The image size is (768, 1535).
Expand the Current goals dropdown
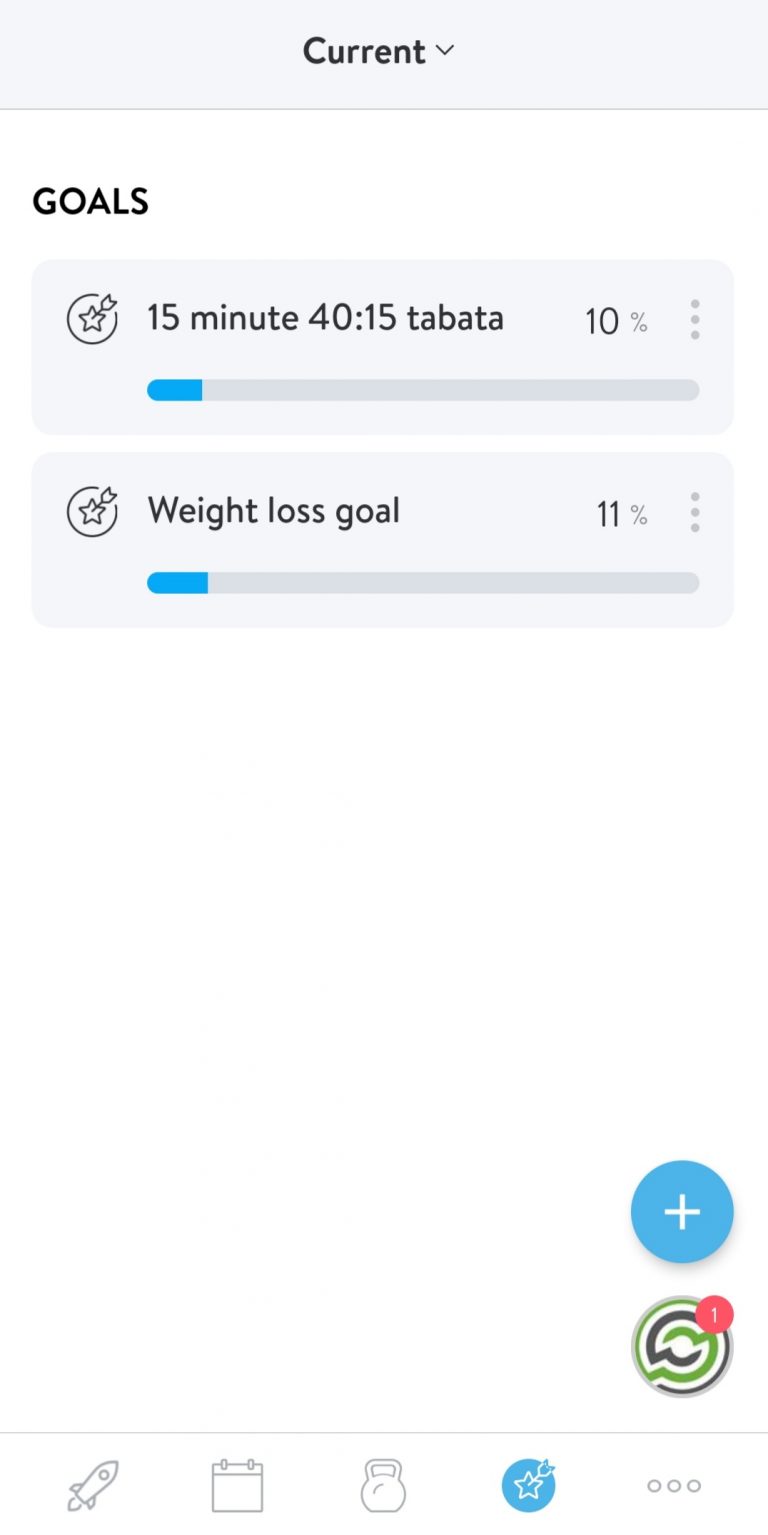click(x=379, y=51)
